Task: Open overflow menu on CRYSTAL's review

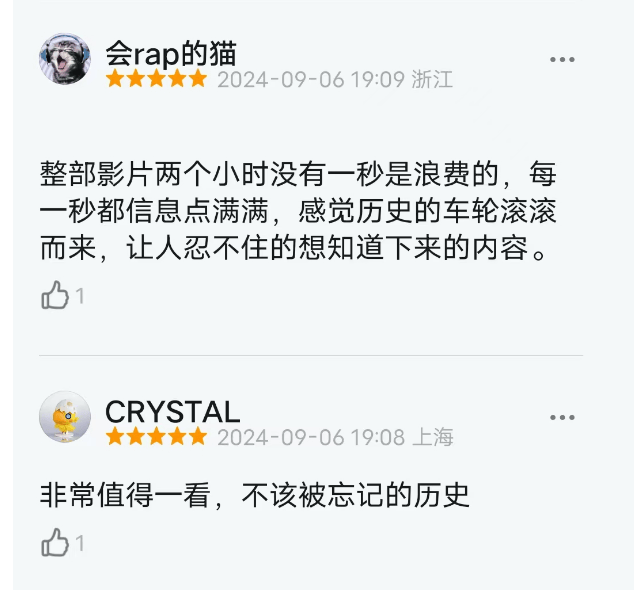Action: (x=562, y=417)
